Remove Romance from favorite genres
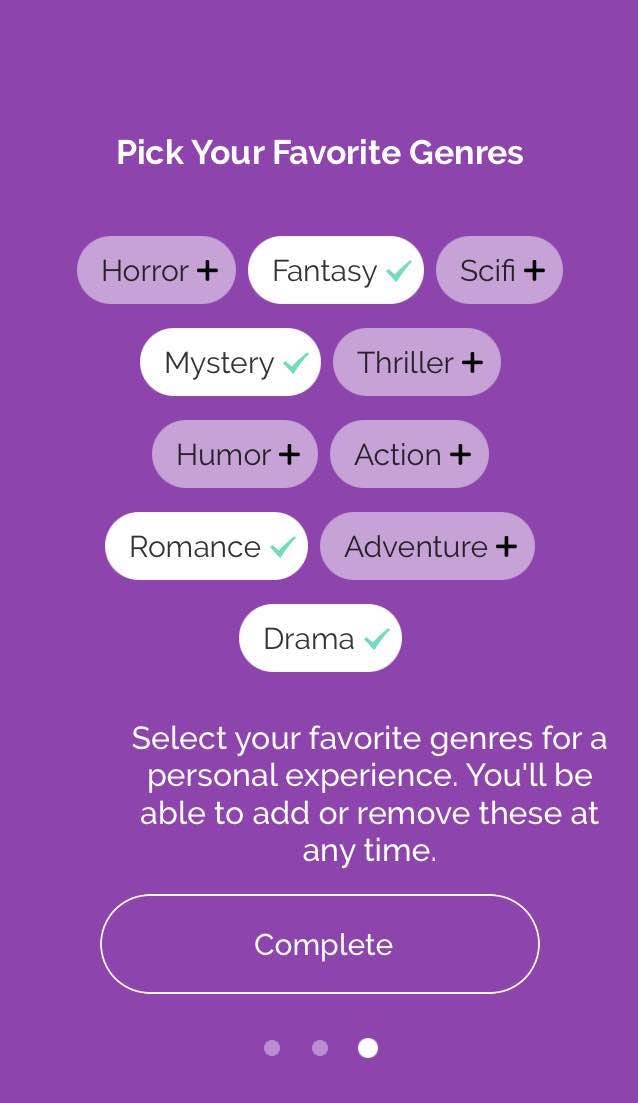The height and width of the screenshot is (1103, 638). pyautogui.click(x=206, y=546)
